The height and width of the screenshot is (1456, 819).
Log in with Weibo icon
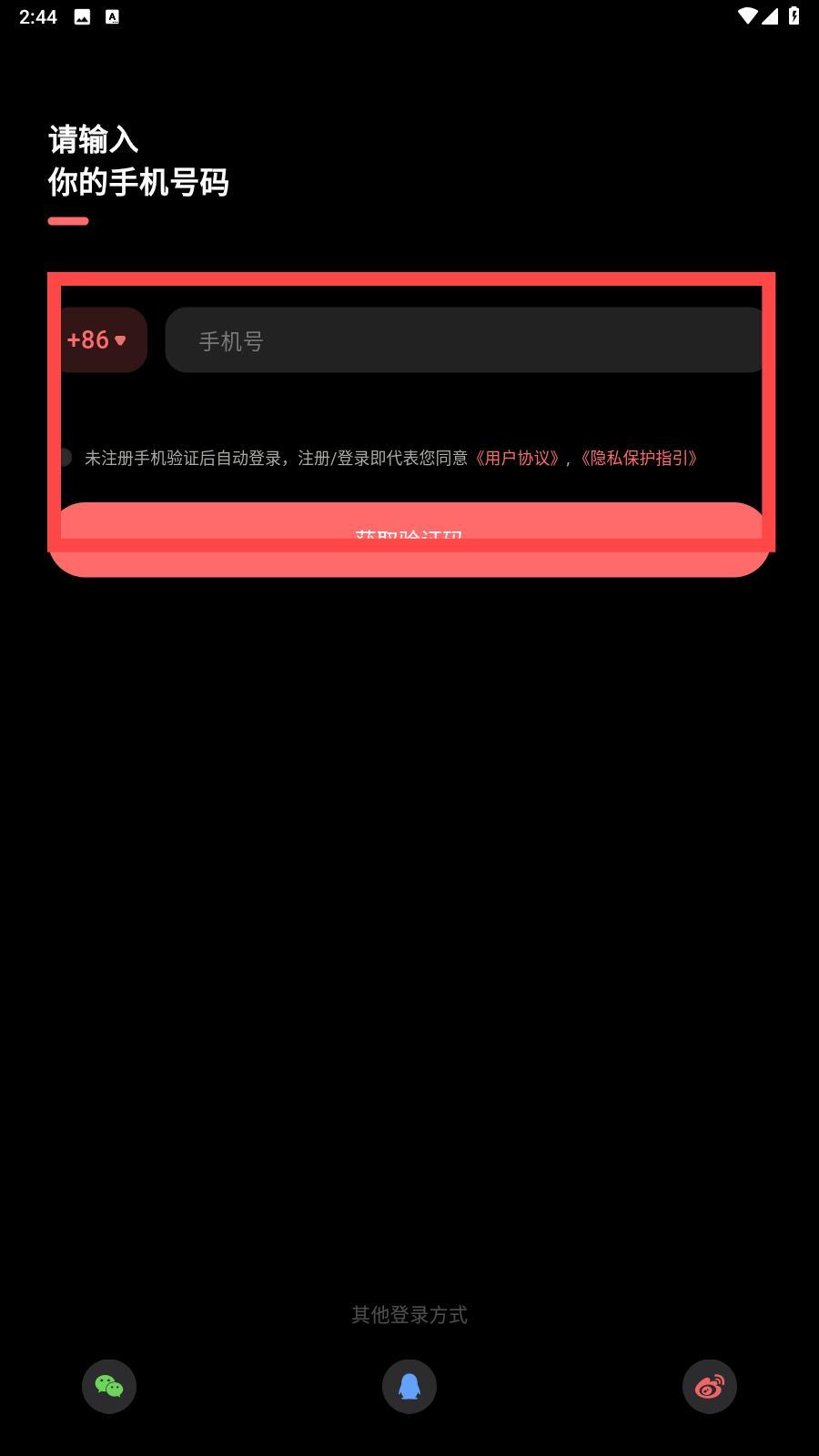pyautogui.click(x=710, y=1386)
